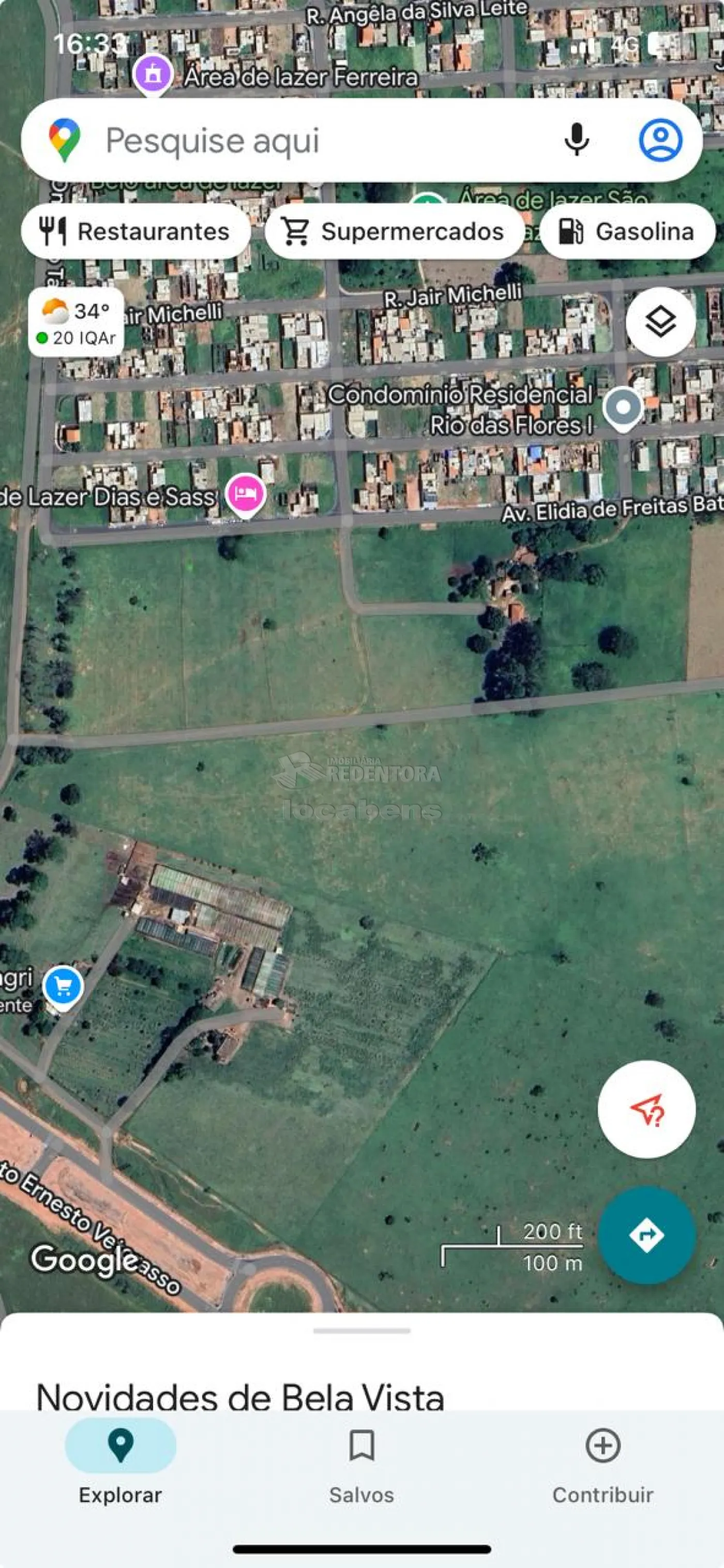Open directions with the route button
The height and width of the screenshot is (1568, 724).
click(646, 1234)
